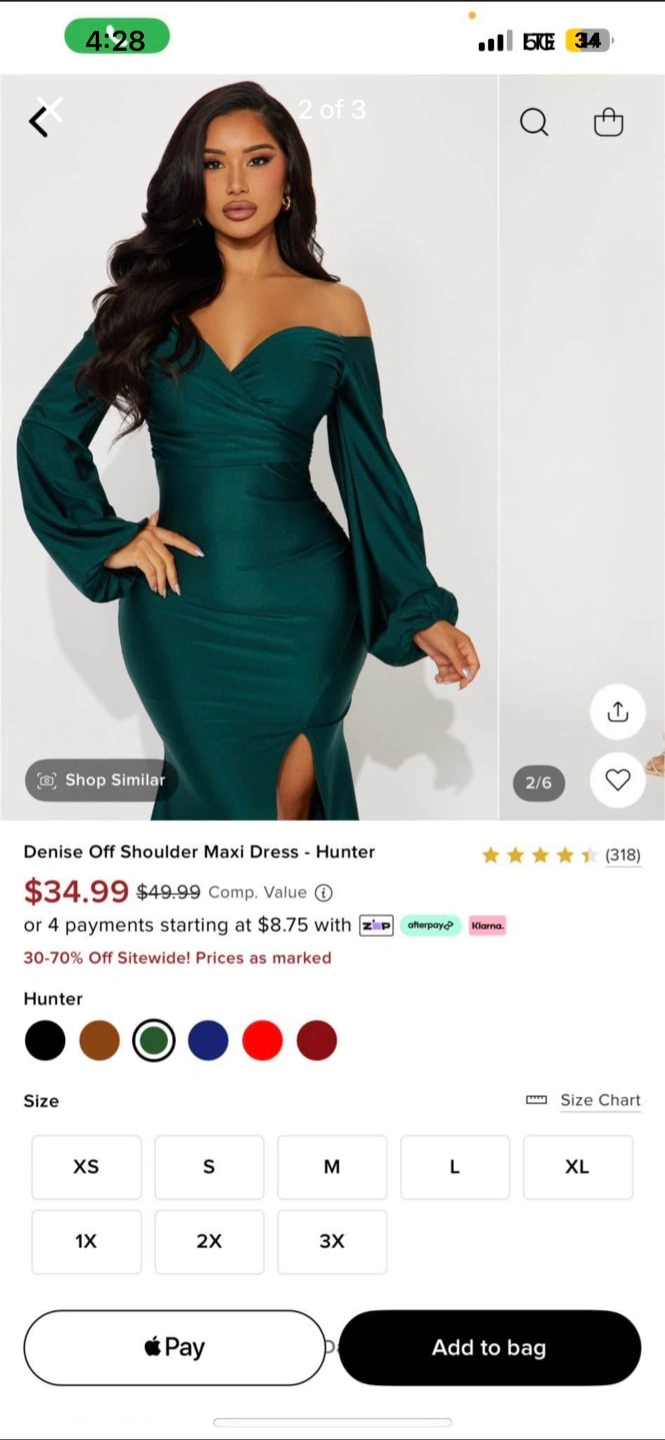Share this dress listing
This screenshot has width=665, height=1440.
tap(618, 711)
